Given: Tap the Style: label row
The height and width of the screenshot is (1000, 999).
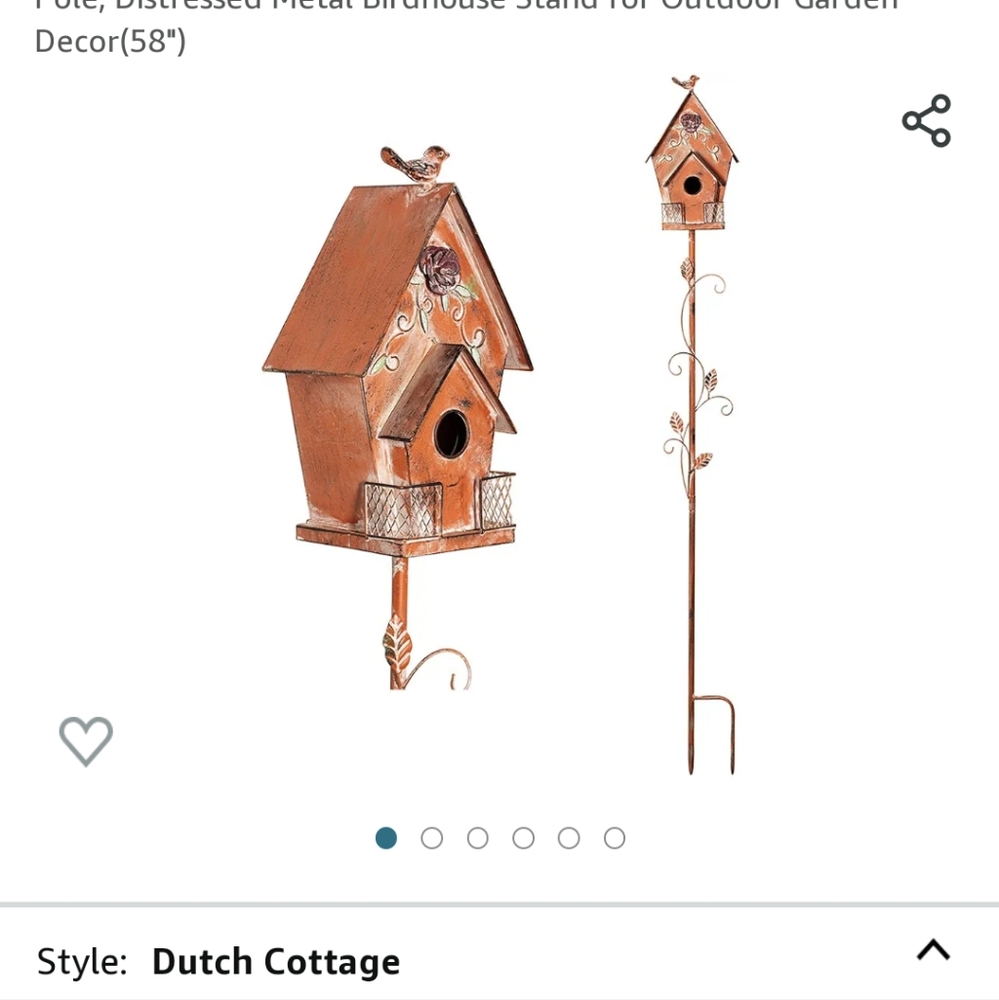Looking at the screenshot, I should click(x=84, y=960).
